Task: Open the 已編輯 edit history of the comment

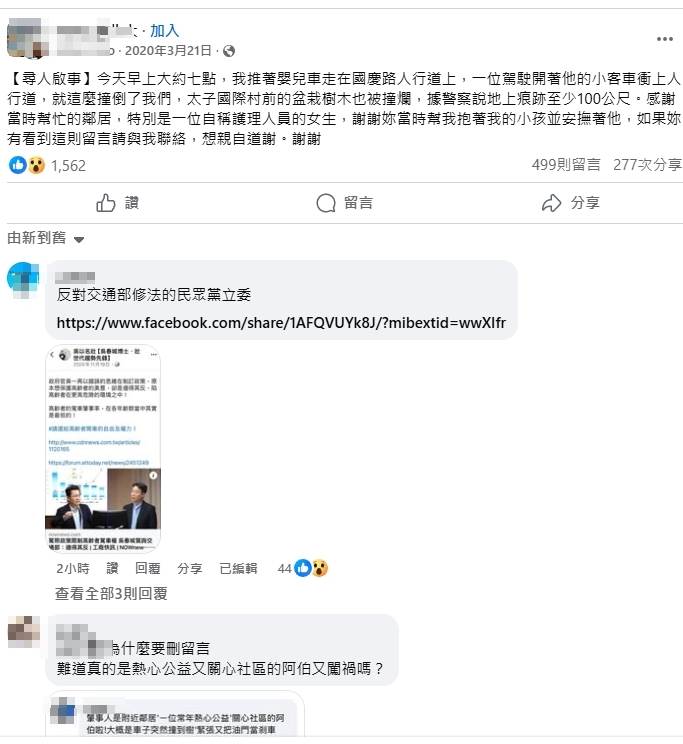Action: (x=237, y=568)
